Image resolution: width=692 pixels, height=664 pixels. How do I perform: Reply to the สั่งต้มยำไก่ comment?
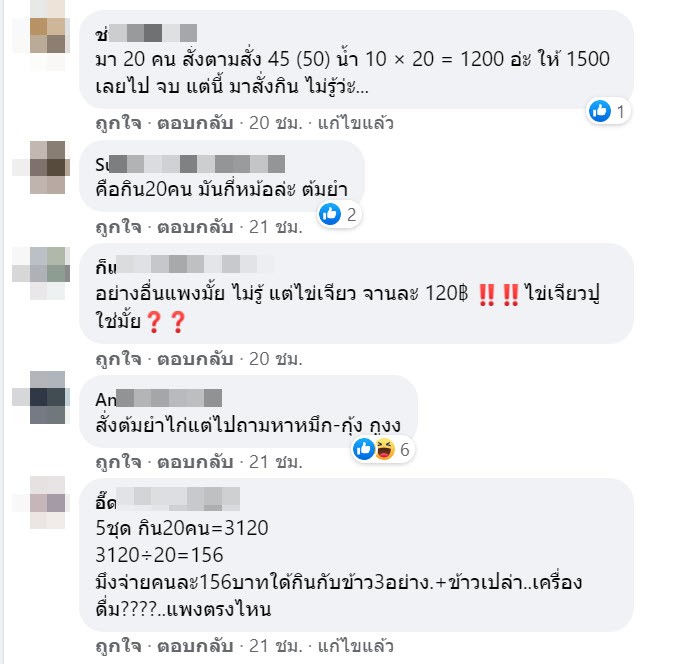pos(194,462)
